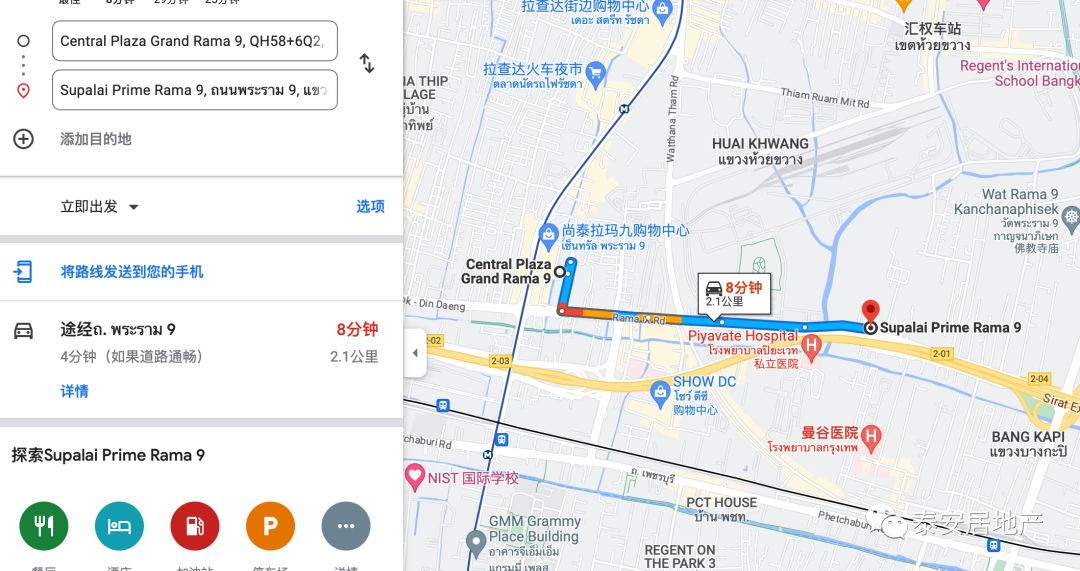Collapse the side panel
Screen dimensions: 1080x571
coord(415,353)
